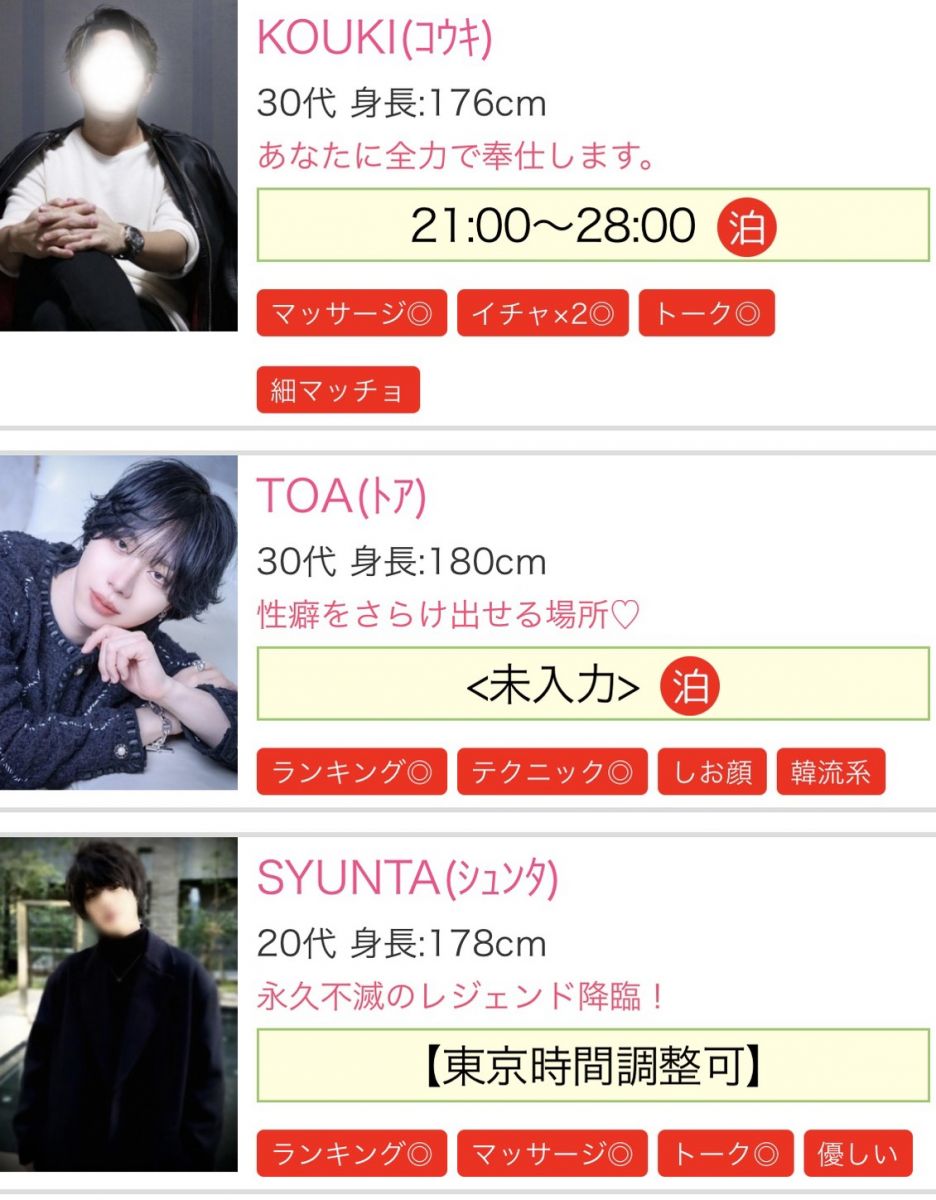Choose the 韓流系 tag
This screenshot has width=936, height=1200.
pos(830,772)
